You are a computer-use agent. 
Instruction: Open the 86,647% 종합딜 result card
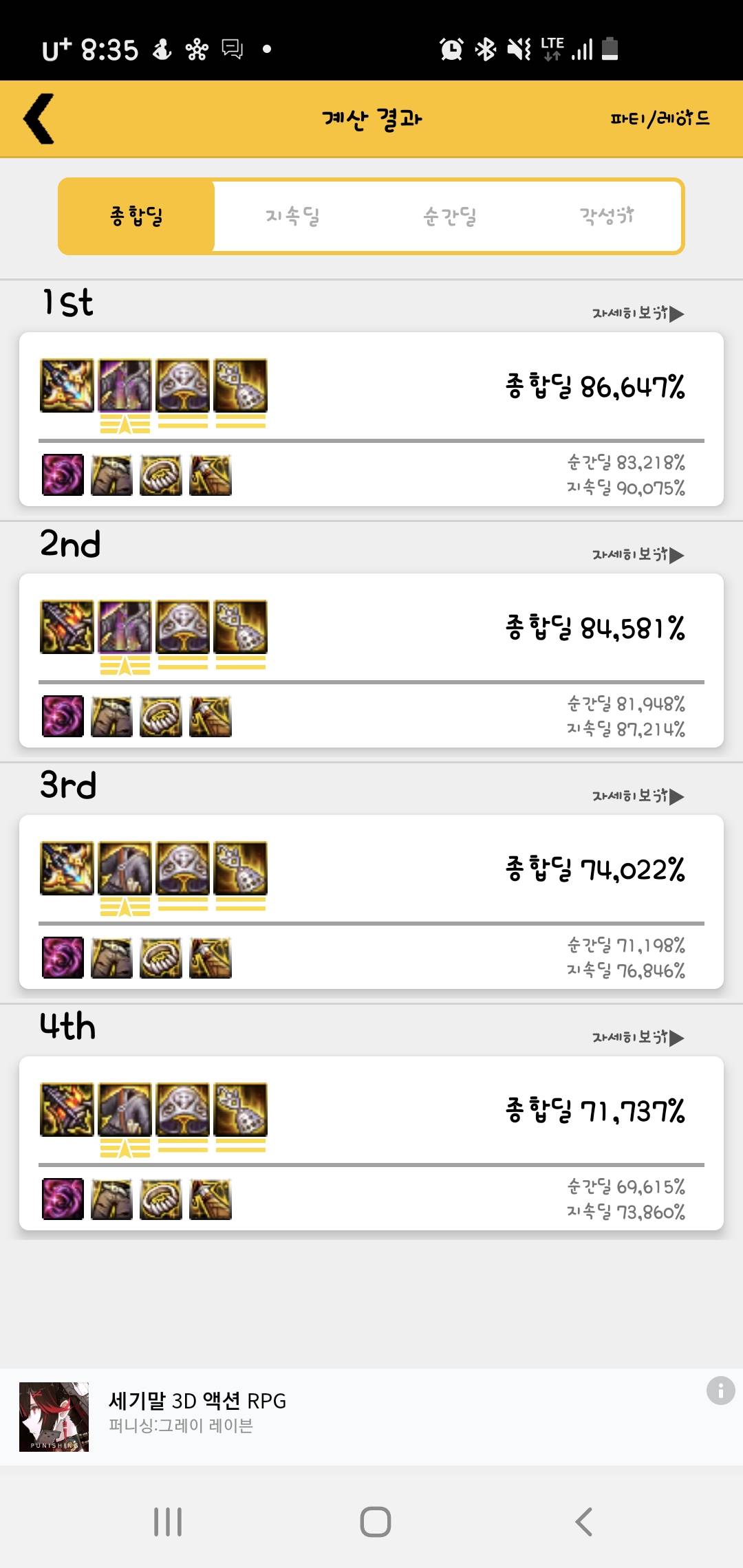[371, 420]
